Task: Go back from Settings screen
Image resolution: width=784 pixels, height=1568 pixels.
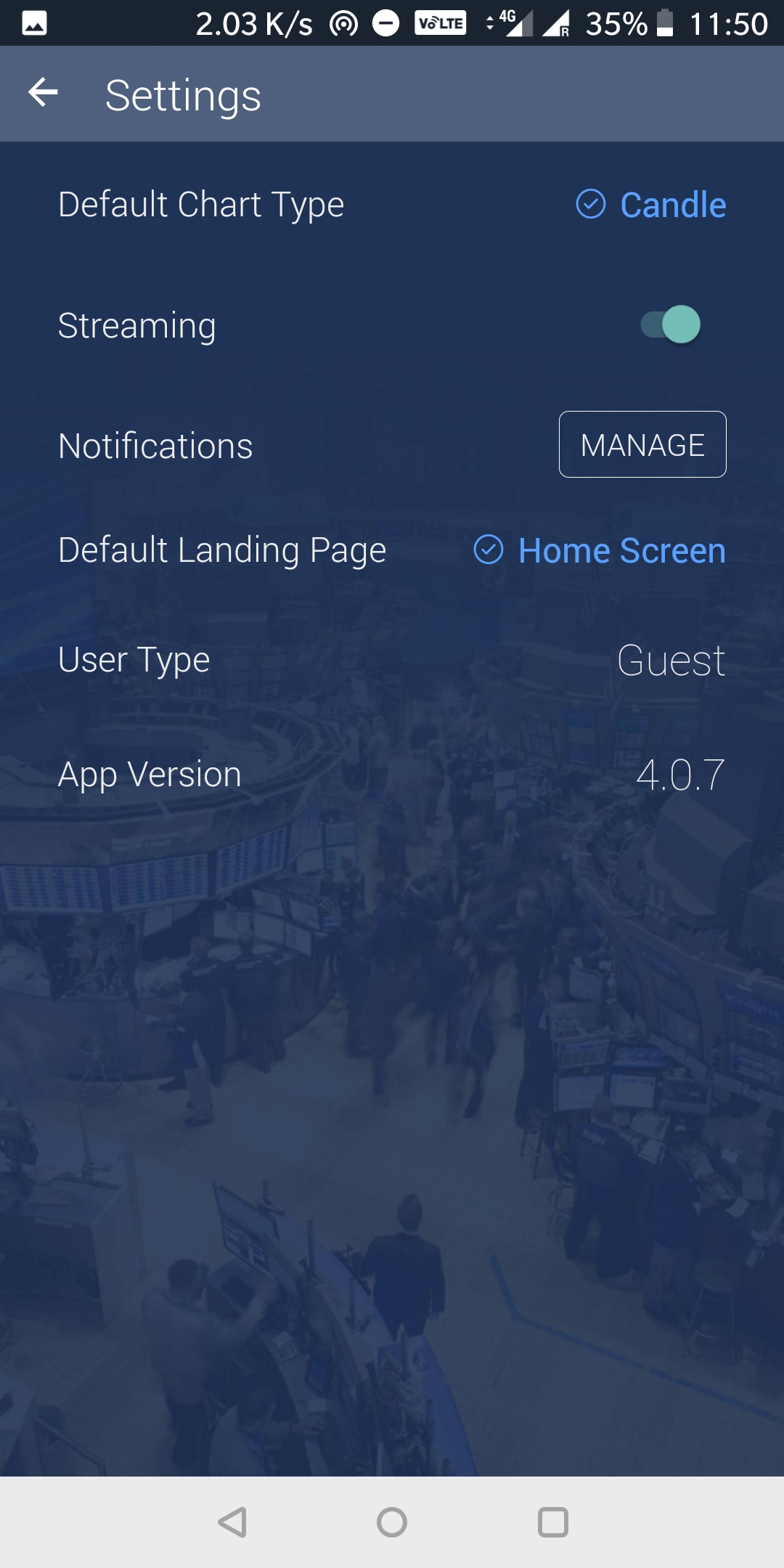Action: [x=43, y=93]
